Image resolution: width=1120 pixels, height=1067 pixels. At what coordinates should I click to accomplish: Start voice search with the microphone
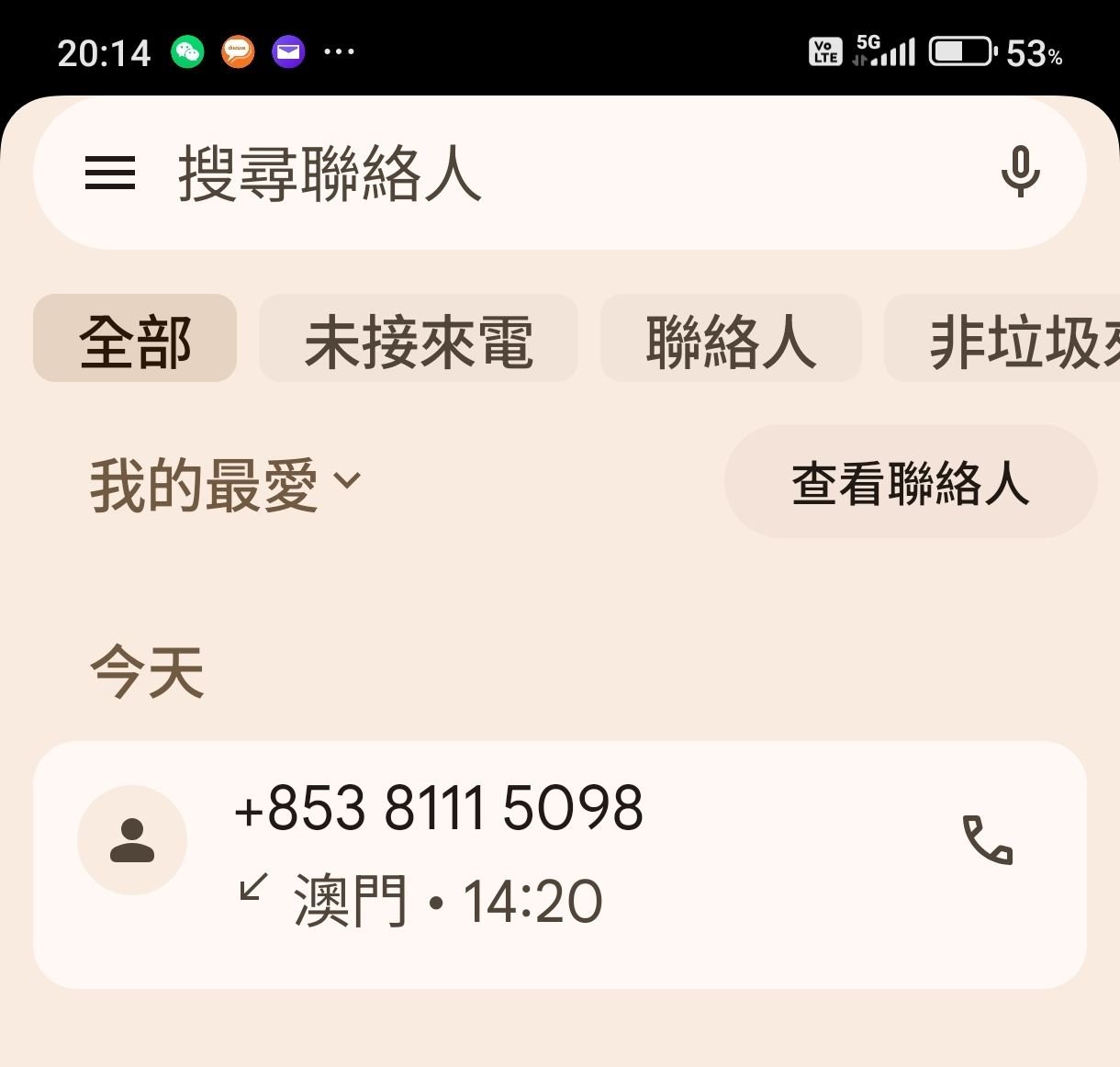coord(1020,172)
